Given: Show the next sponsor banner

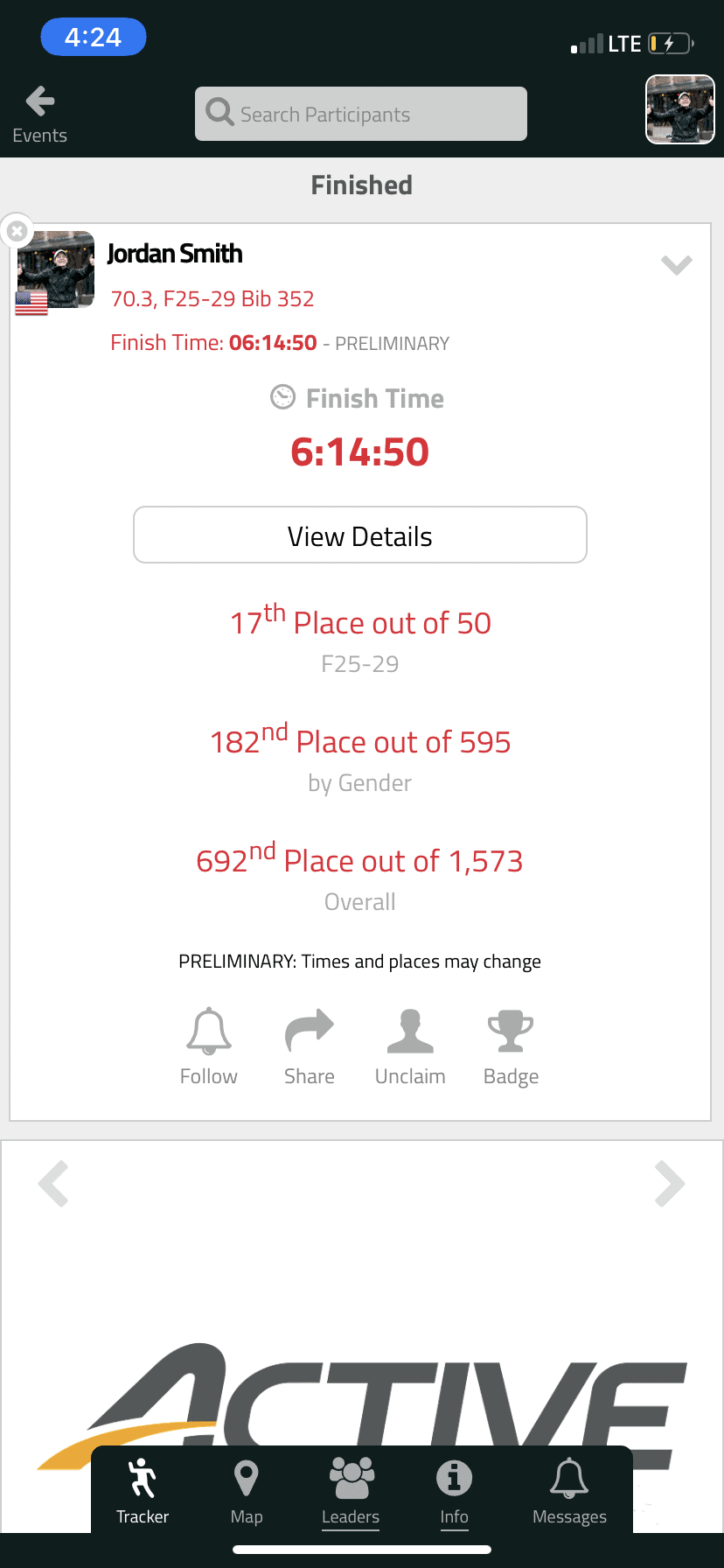Looking at the screenshot, I should [670, 1184].
